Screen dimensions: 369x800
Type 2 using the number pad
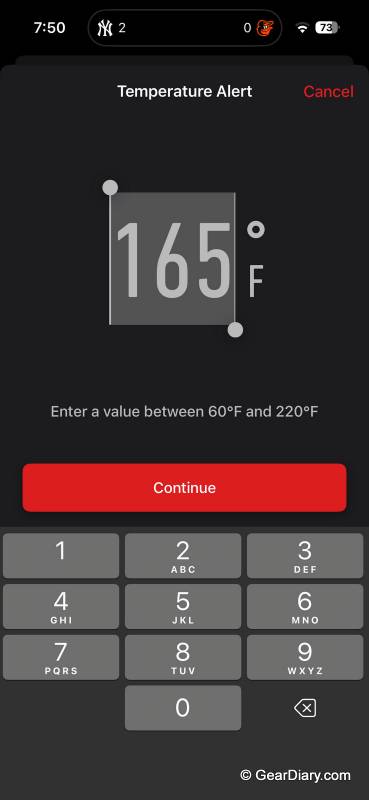click(x=183, y=556)
